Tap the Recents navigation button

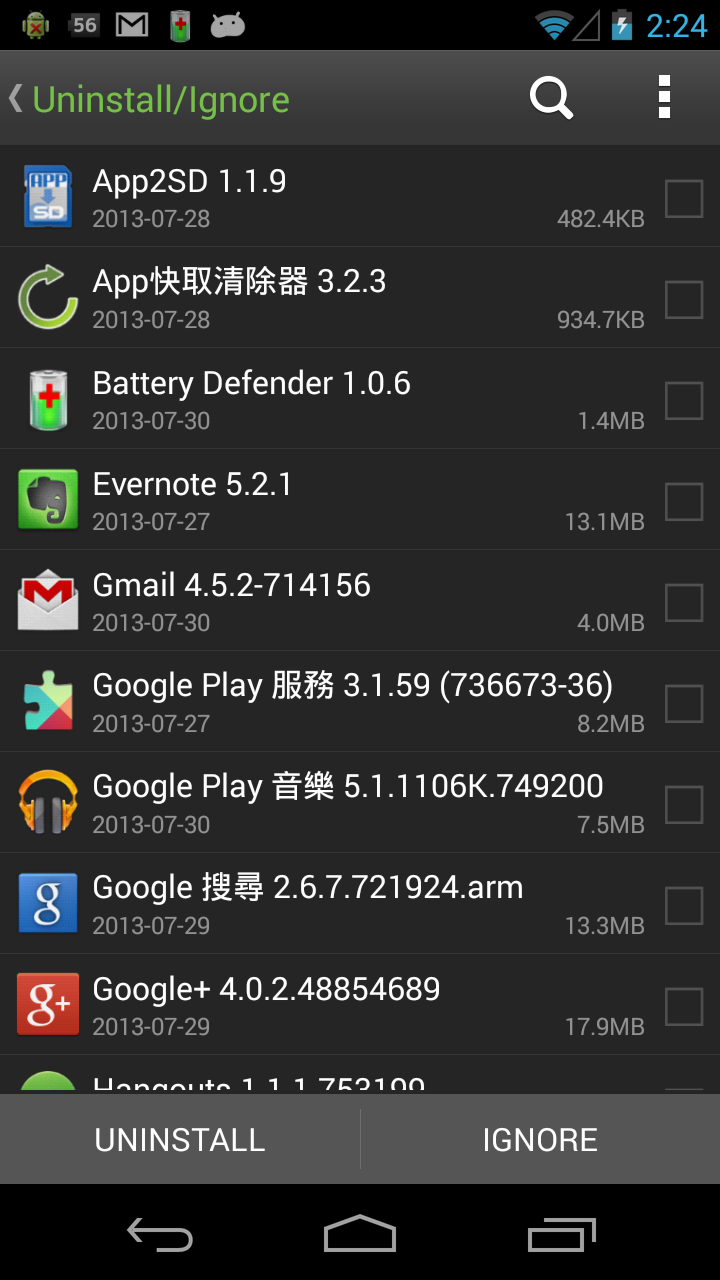click(560, 1235)
